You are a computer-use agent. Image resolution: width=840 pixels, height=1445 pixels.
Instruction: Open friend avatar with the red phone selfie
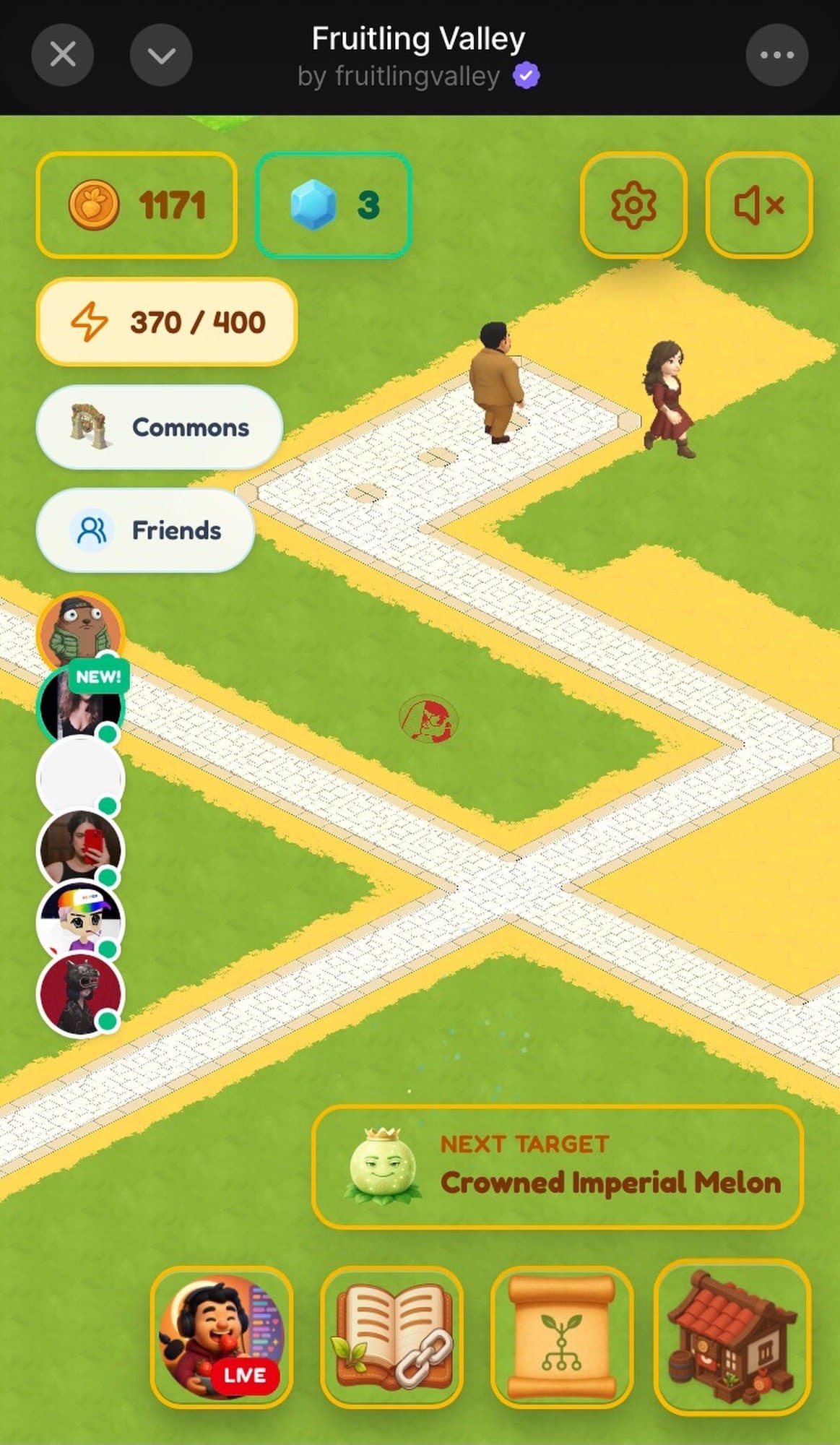tap(79, 848)
